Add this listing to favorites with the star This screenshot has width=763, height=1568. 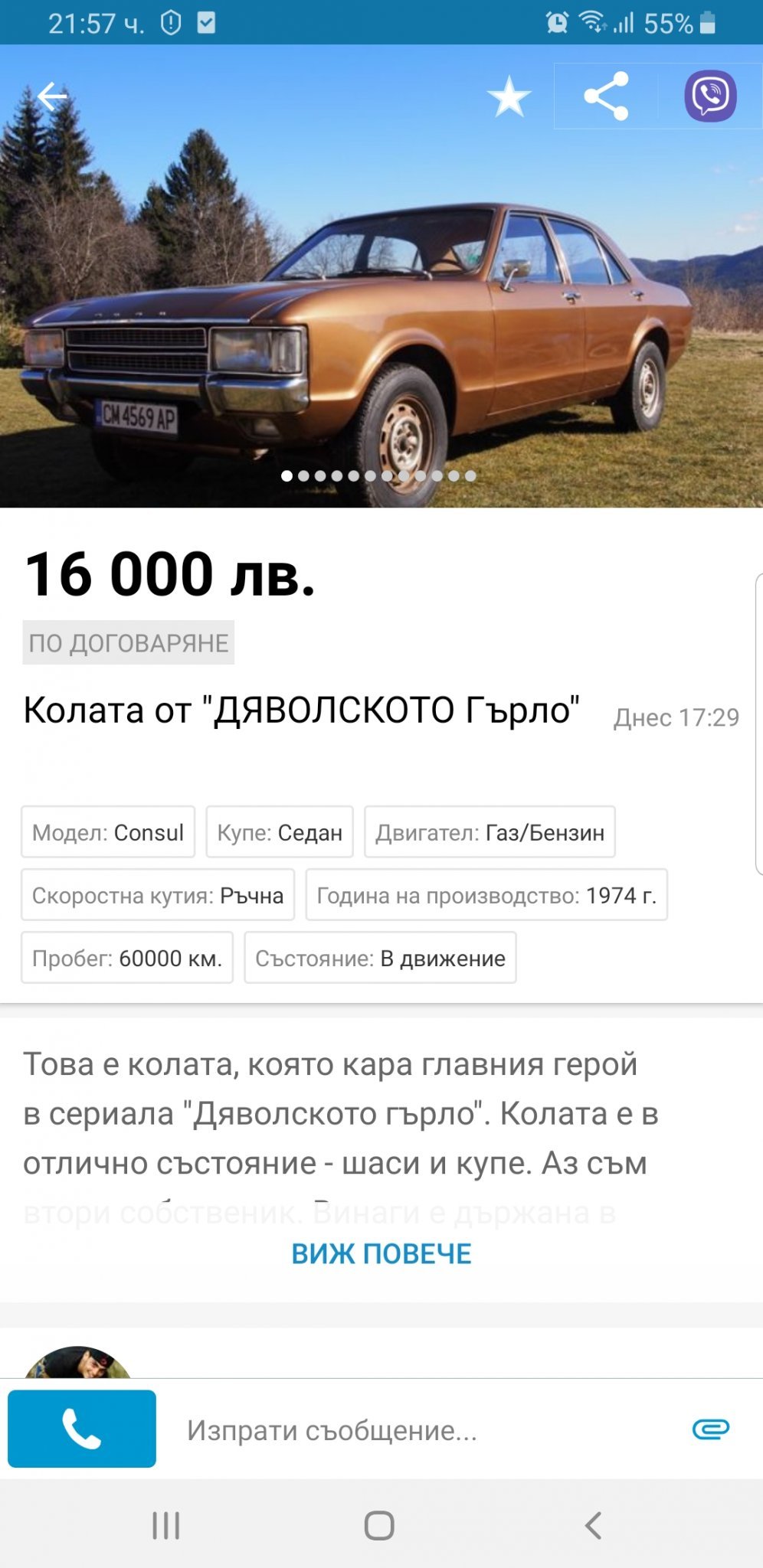(x=509, y=97)
